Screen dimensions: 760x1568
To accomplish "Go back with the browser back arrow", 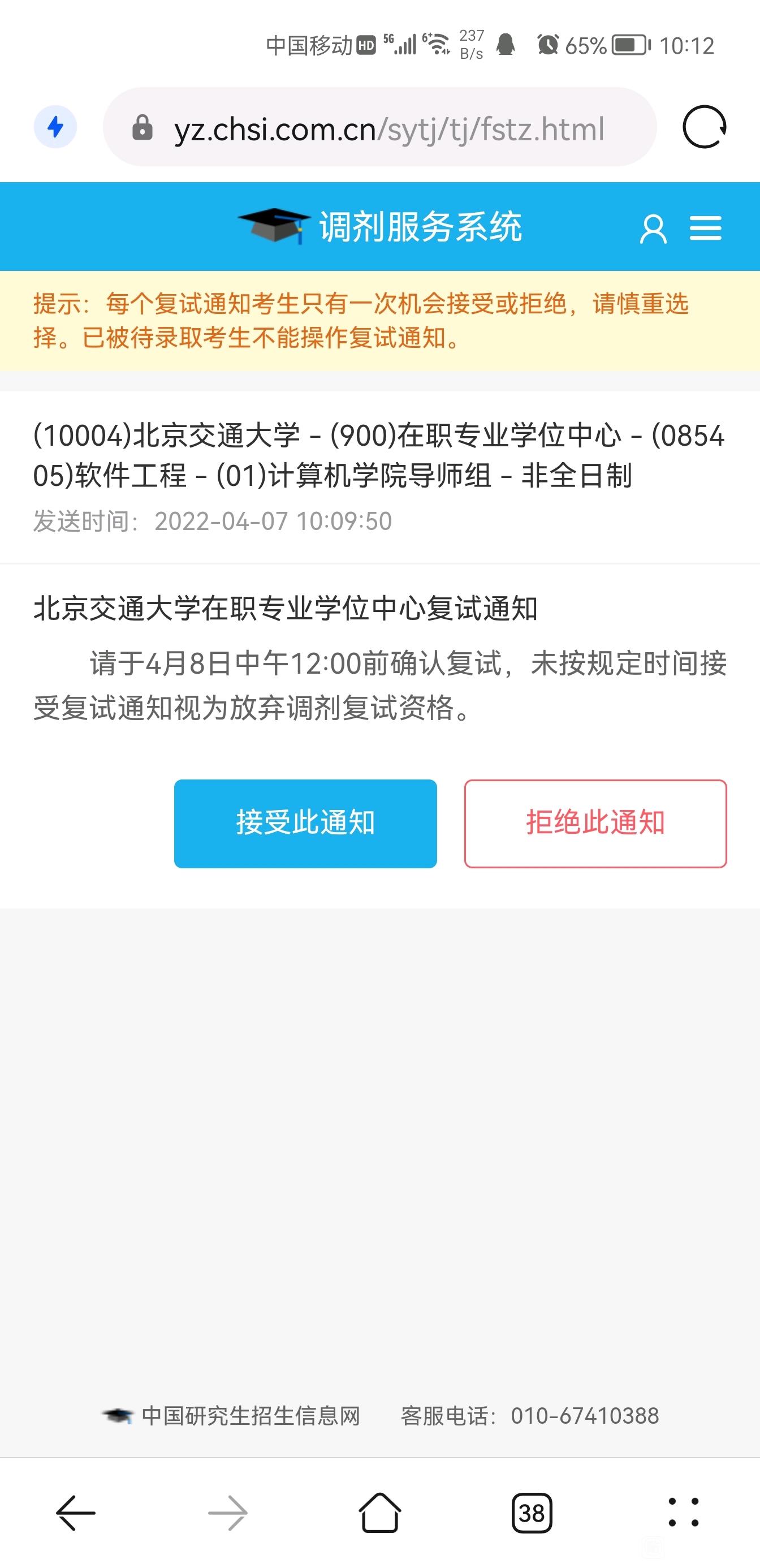I will tap(76, 1513).
